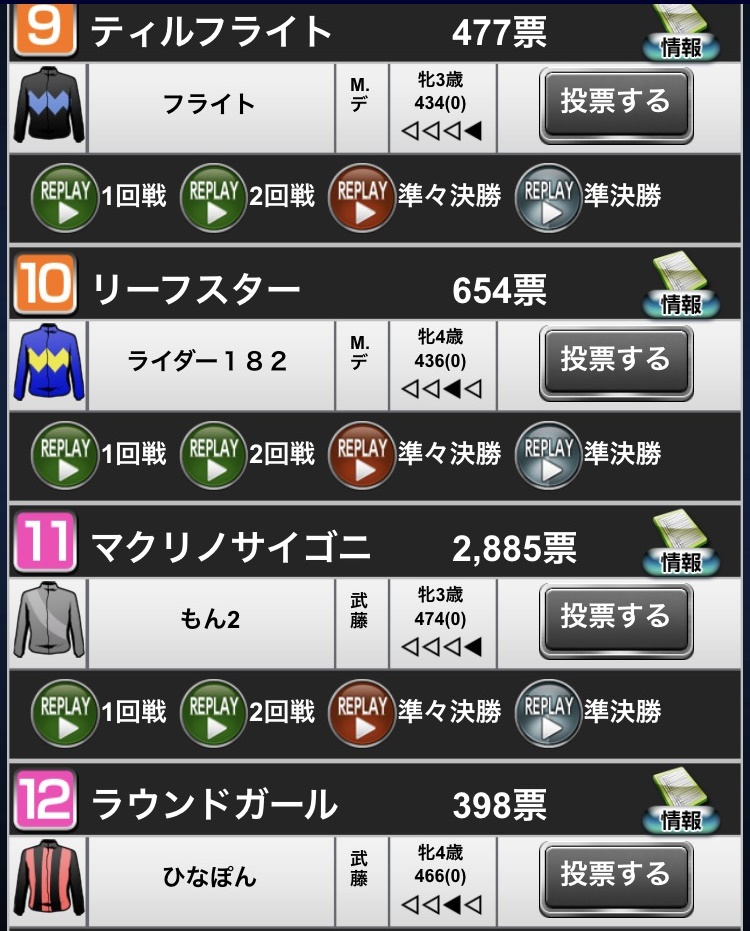
Task: Play リーフスター 準決勝 replay
Action: [x=548, y=454]
